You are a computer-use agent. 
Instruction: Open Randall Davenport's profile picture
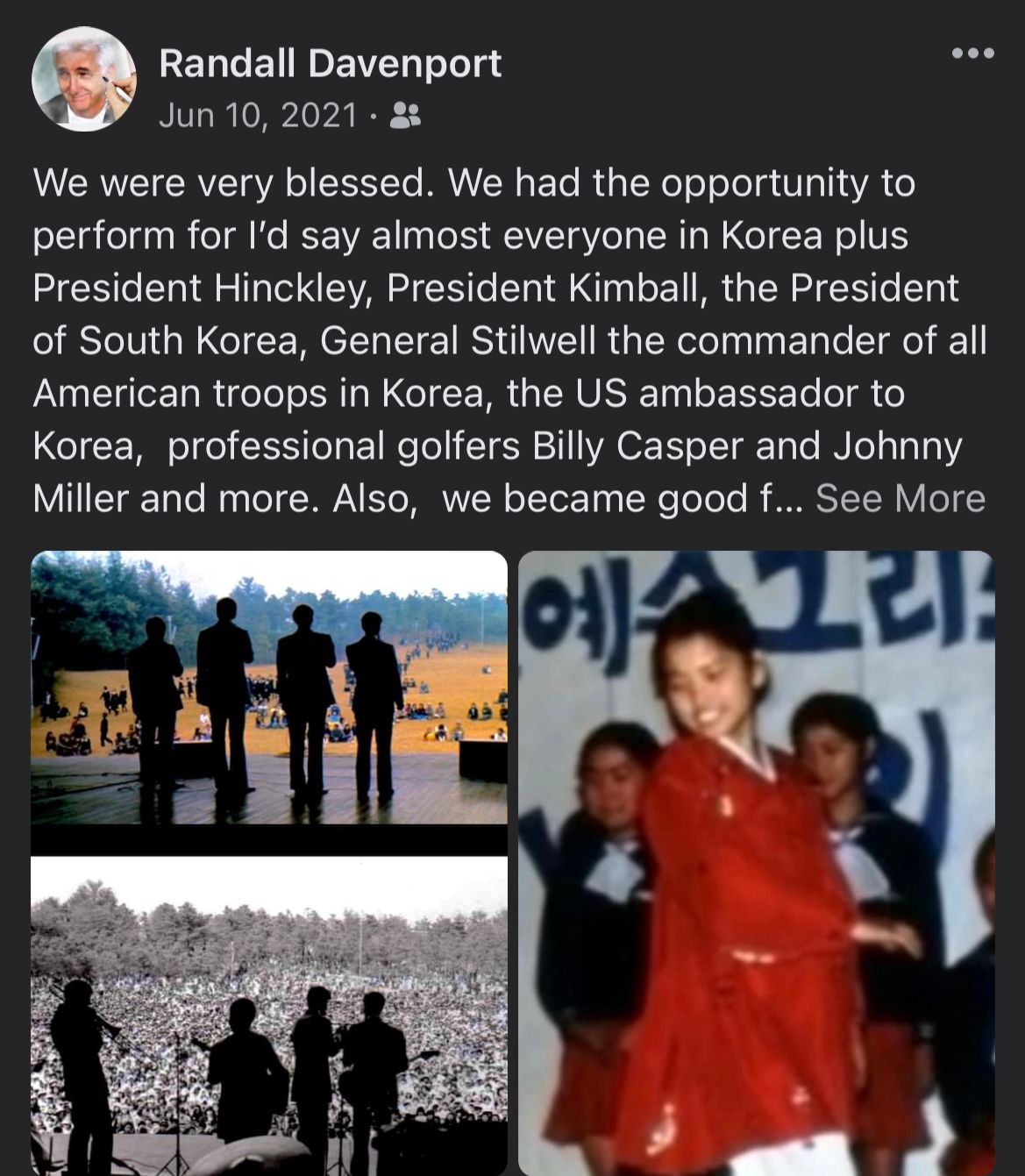coord(83,79)
